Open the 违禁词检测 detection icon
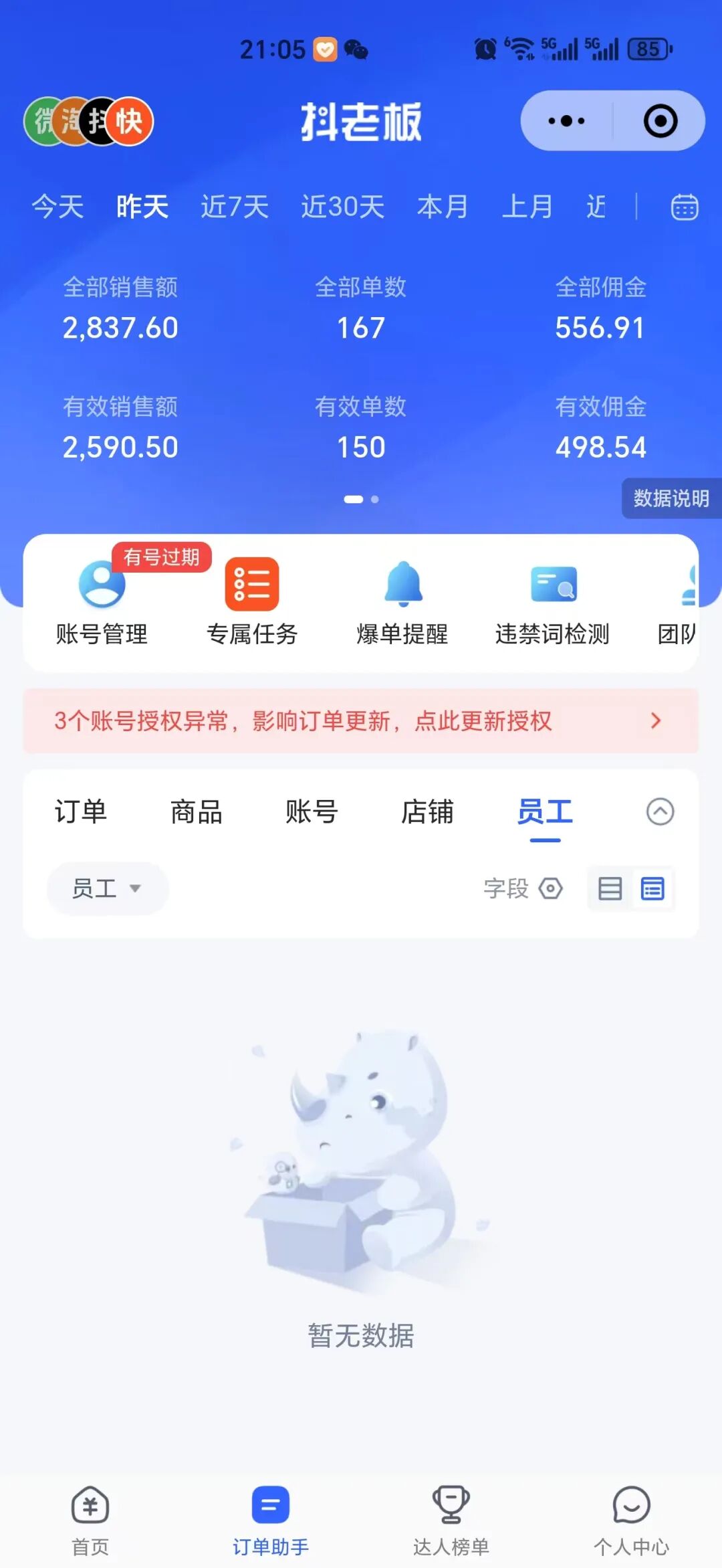The height and width of the screenshot is (1568, 722). tap(555, 583)
